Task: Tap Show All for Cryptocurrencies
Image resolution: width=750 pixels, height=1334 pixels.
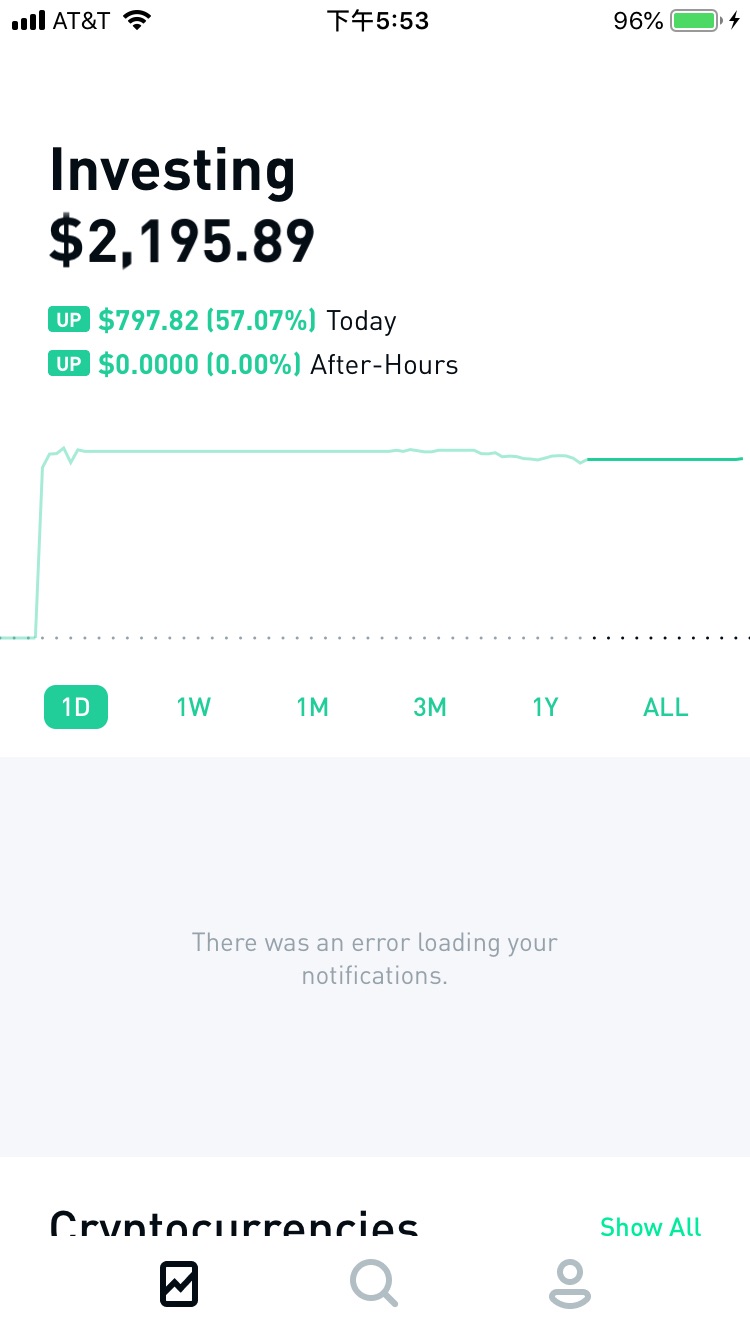Action: click(650, 1227)
